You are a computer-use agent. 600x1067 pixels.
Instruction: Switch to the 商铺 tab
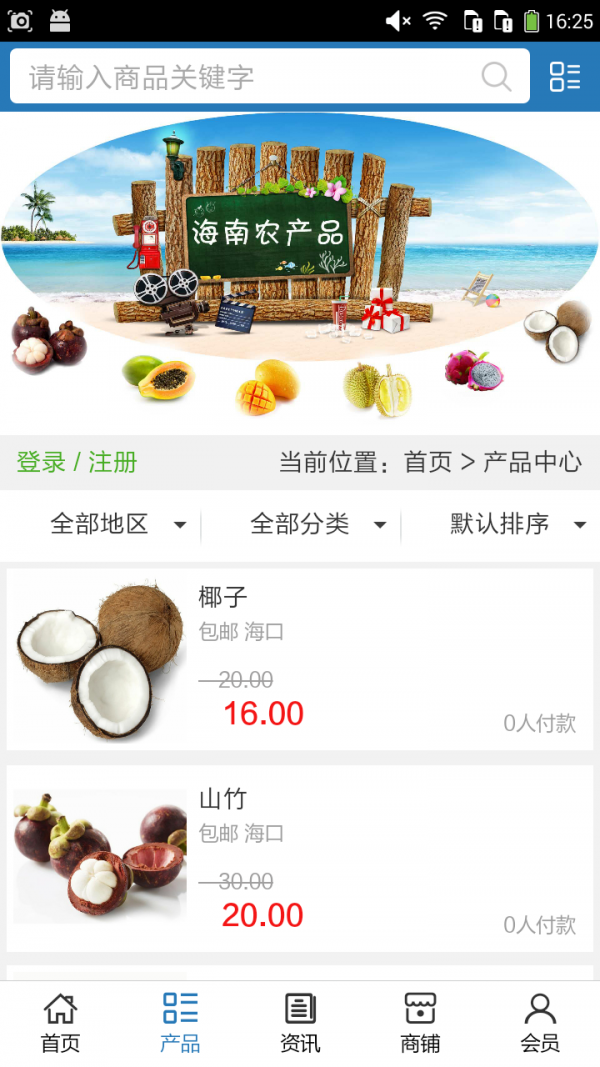[420, 1023]
